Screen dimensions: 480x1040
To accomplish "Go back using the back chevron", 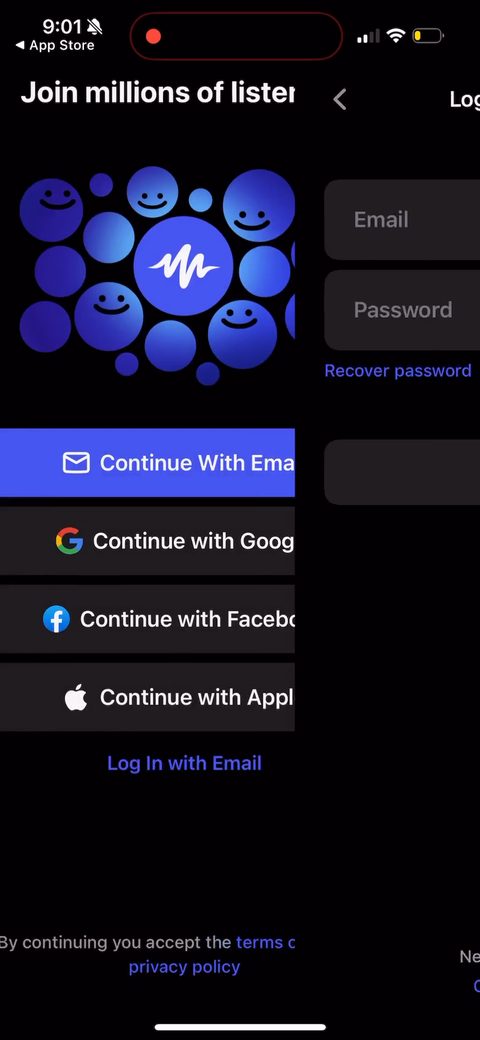I will tap(339, 99).
